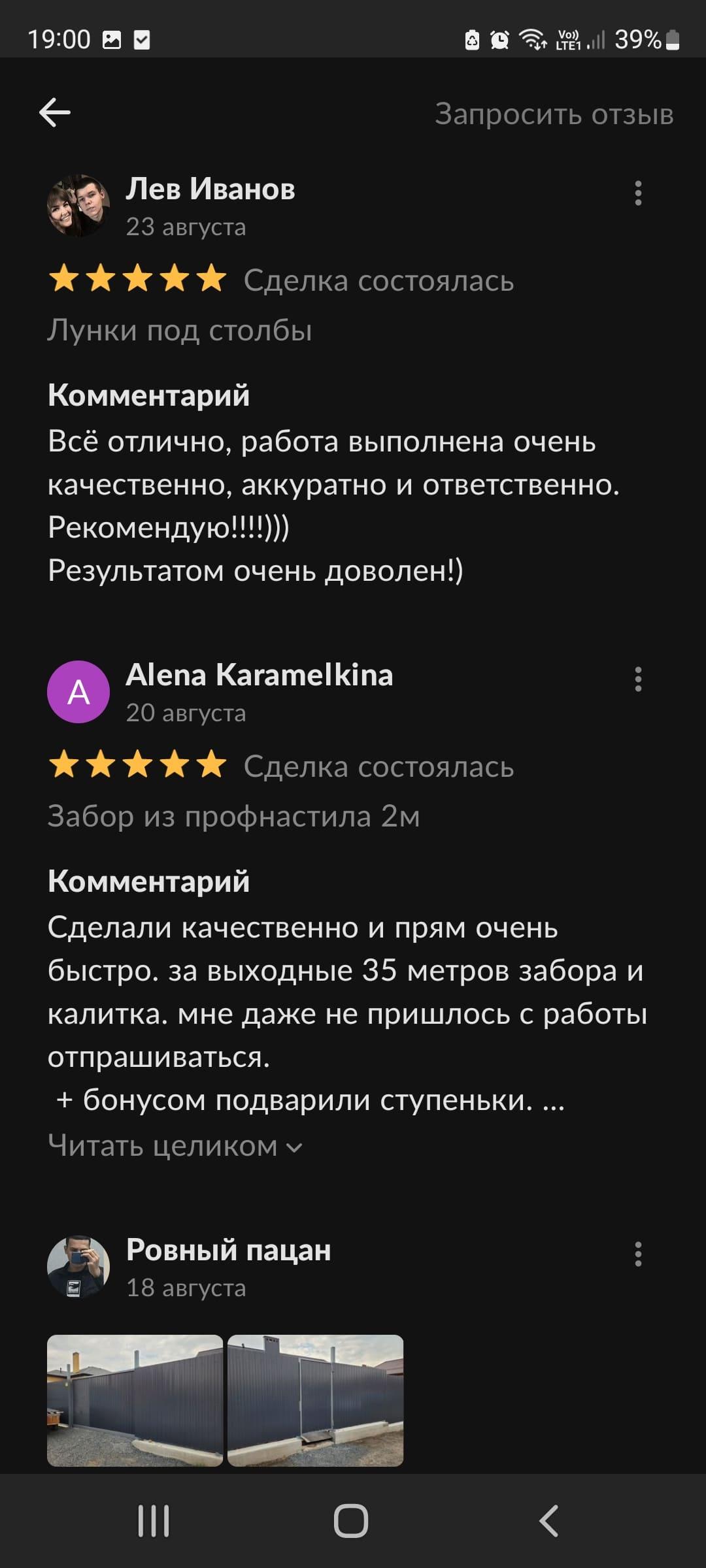
Task: Open recent apps from navigation bar
Action: pyautogui.click(x=154, y=1521)
